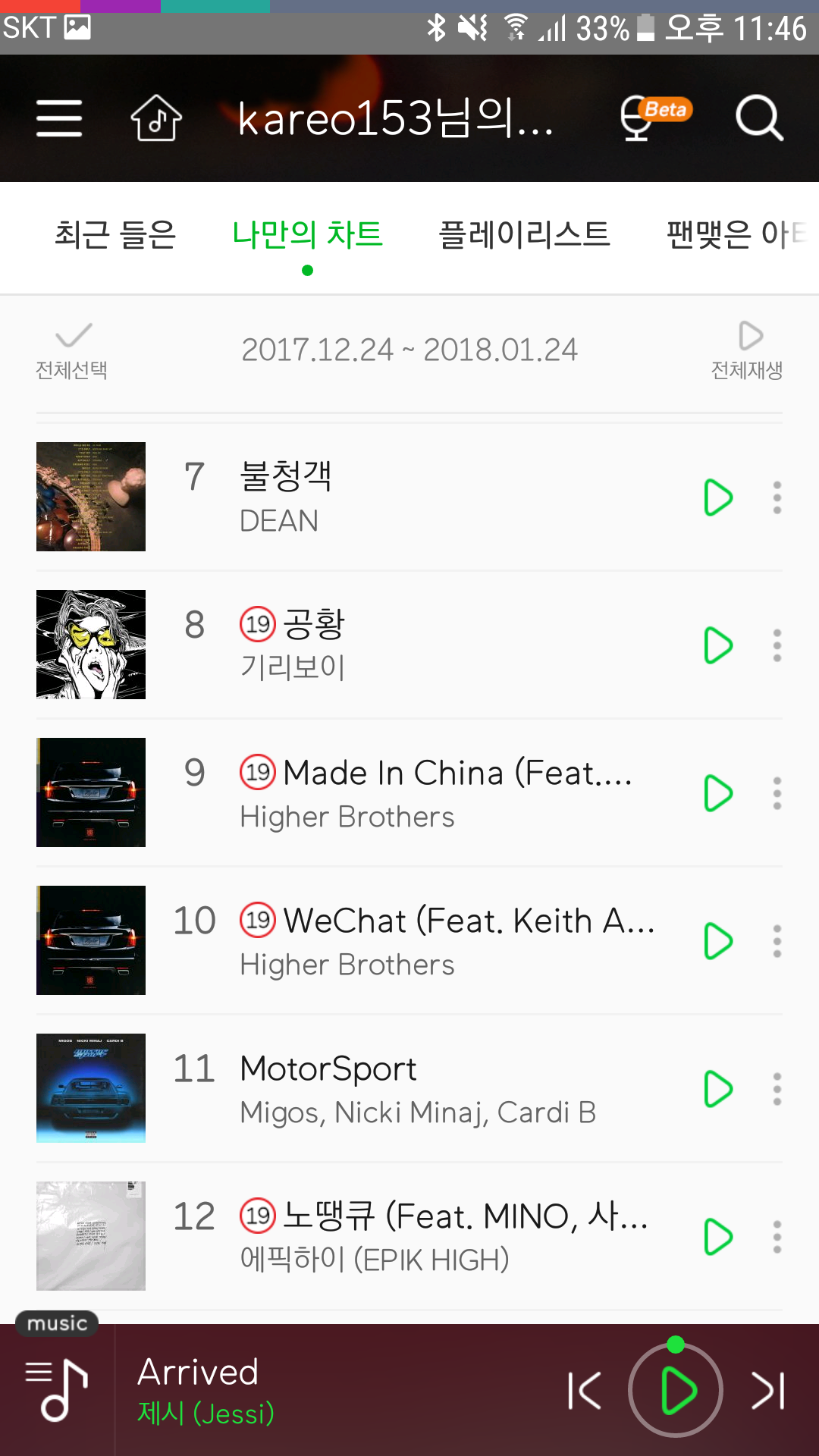Viewport: 819px width, 1456px height.
Task: Play 불청객 by DEAN
Action: coord(717,497)
